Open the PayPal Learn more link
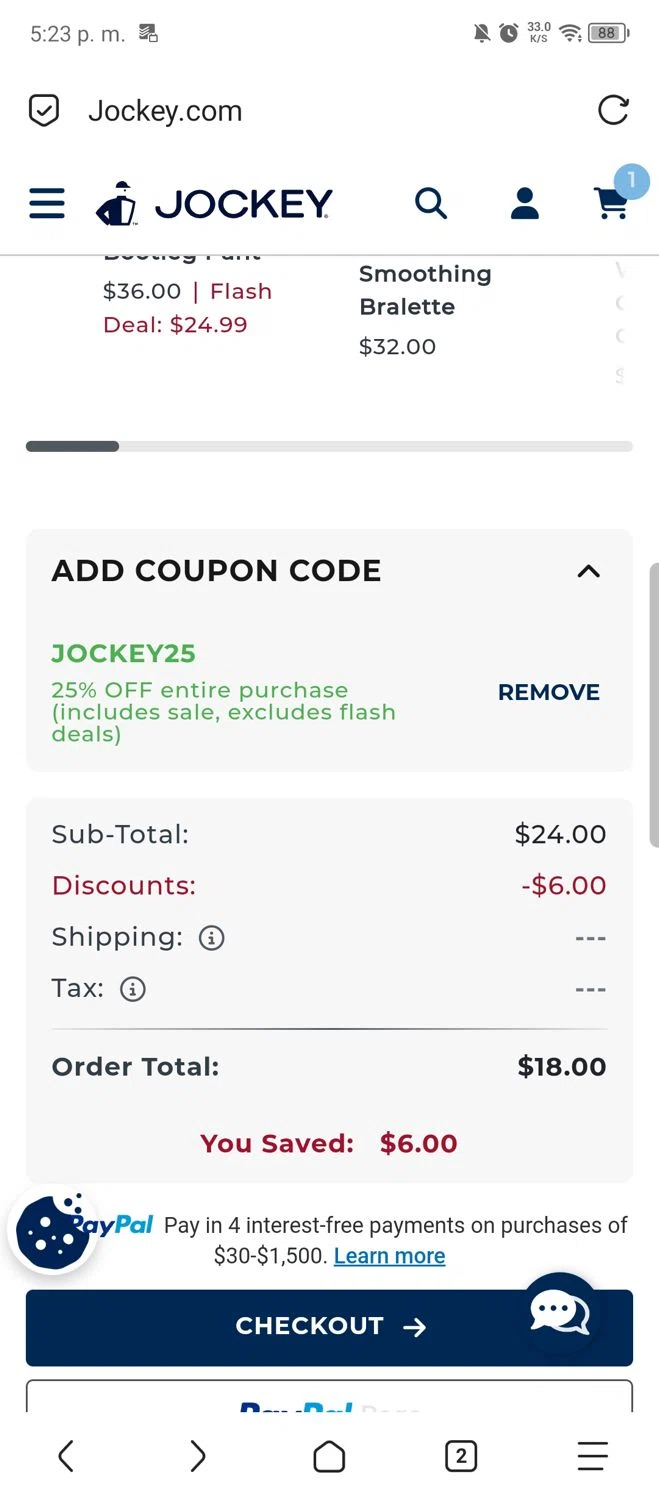Image resolution: width=659 pixels, height=1500 pixels. click(389, 1256)
